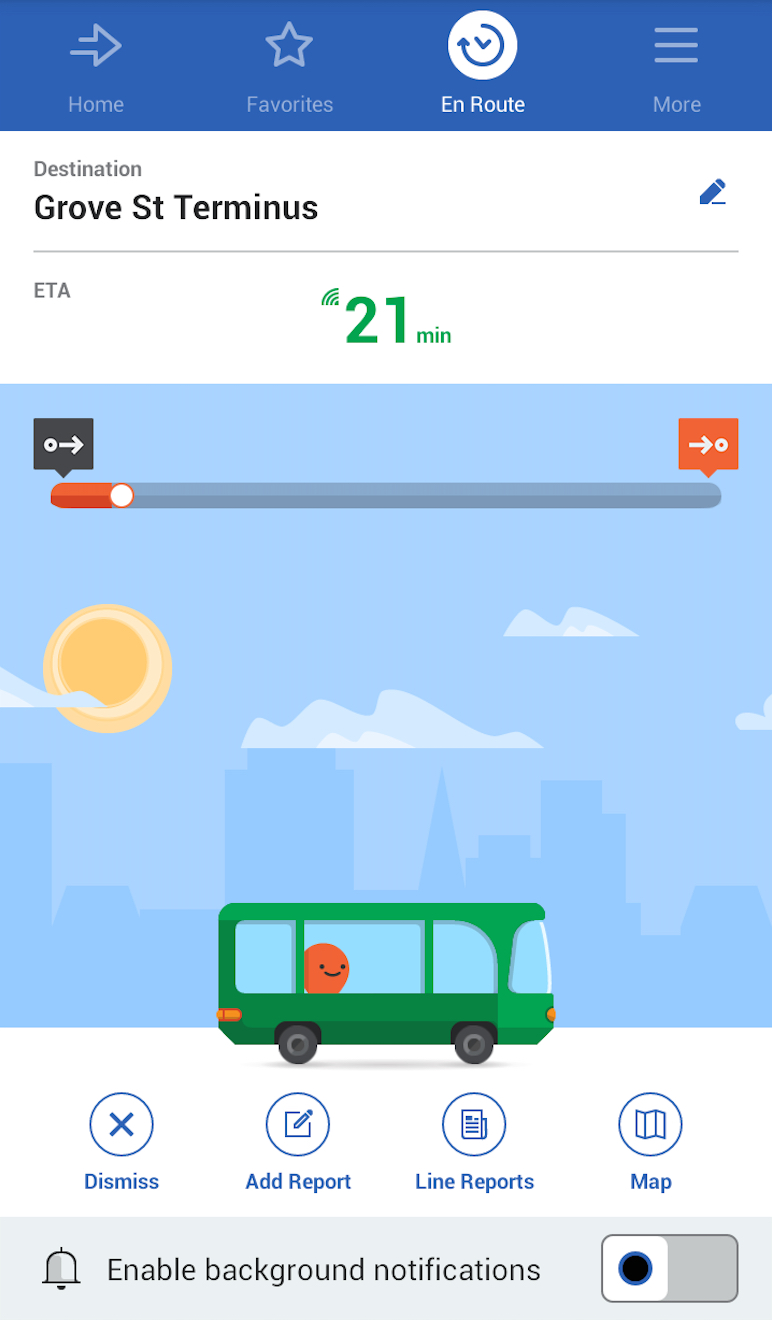
Task: Open Line Reports
Action: (474, 1141)
